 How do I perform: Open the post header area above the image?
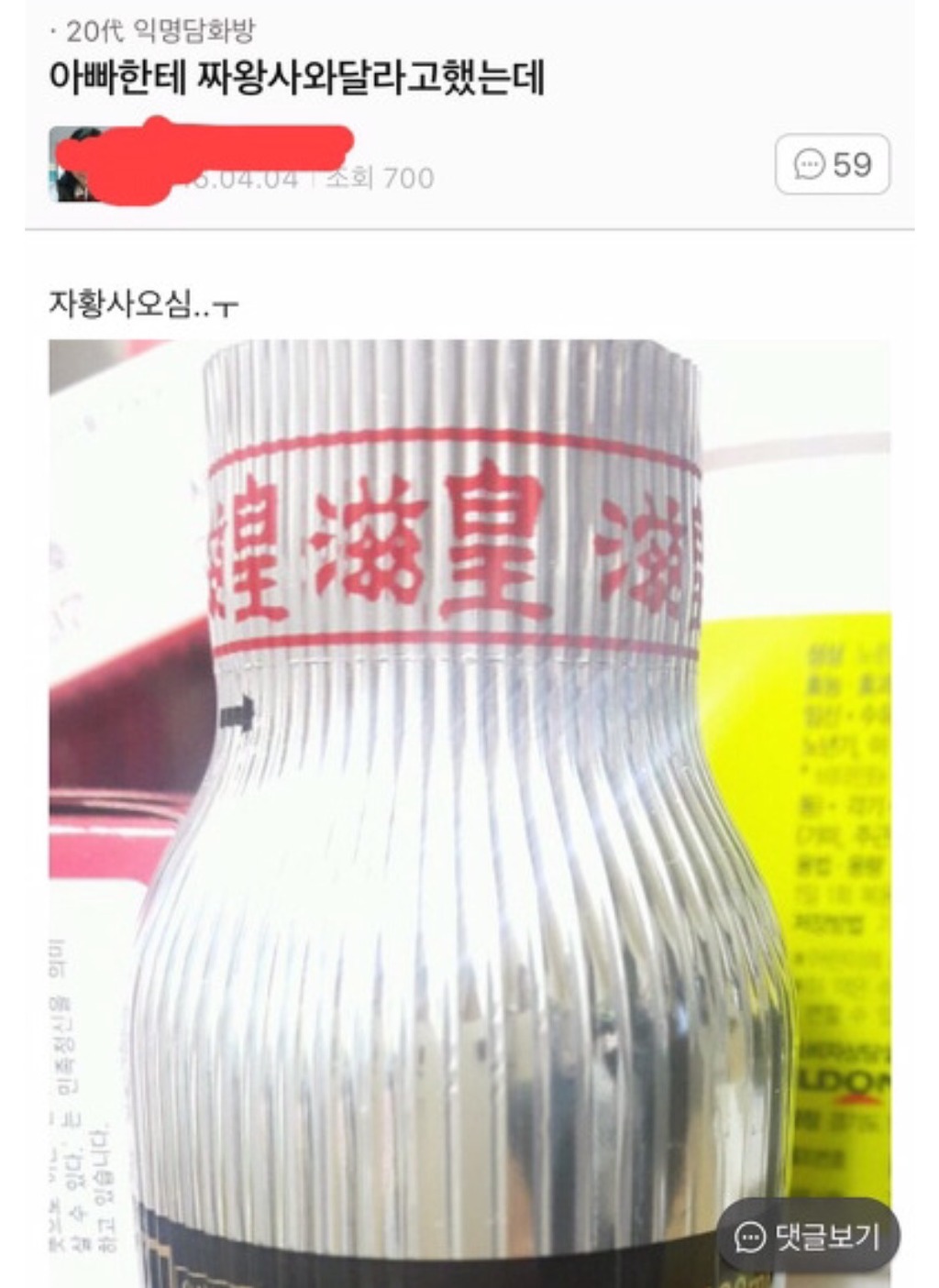coord(458,110)
